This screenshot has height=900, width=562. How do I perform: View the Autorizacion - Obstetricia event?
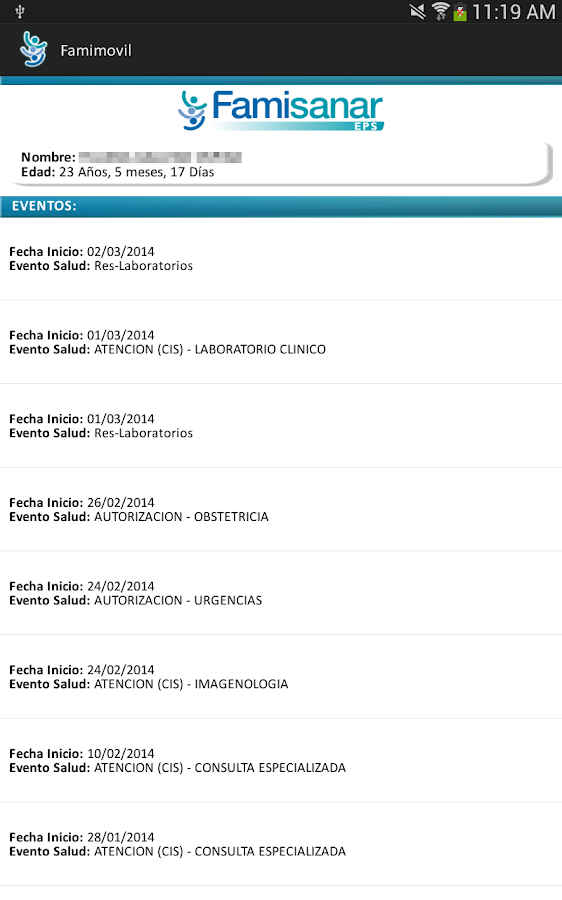(281, 510)
